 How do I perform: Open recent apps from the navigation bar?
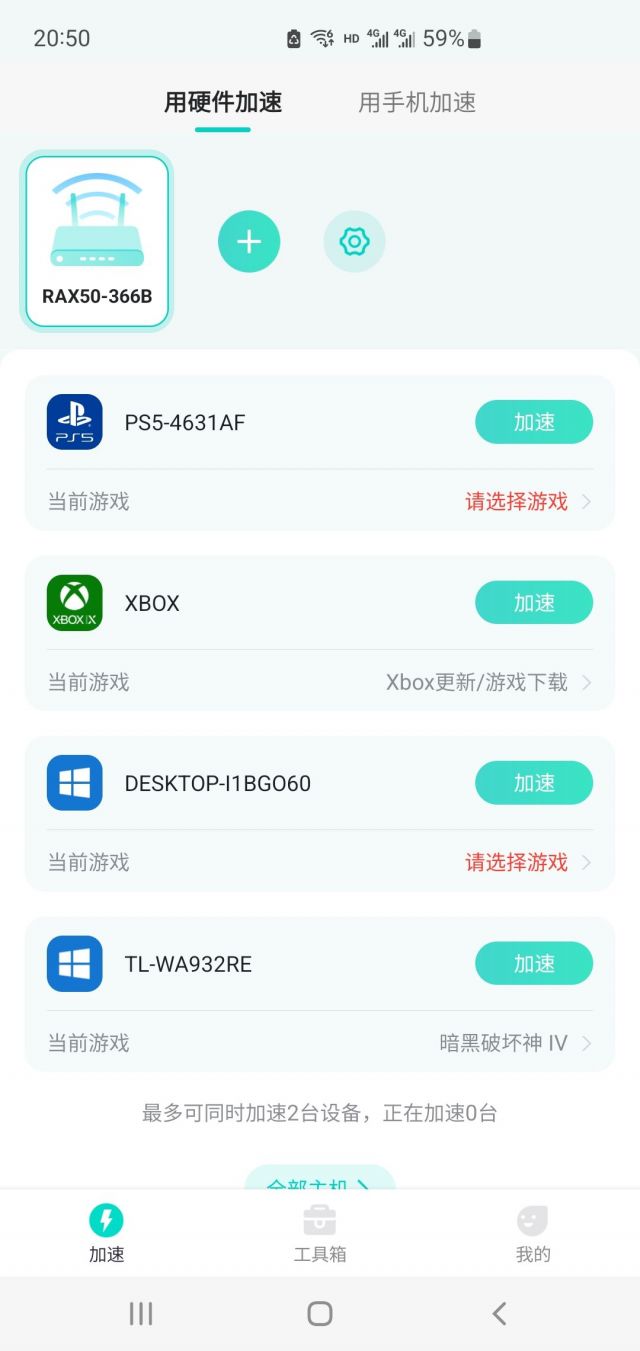[141, 1313]
